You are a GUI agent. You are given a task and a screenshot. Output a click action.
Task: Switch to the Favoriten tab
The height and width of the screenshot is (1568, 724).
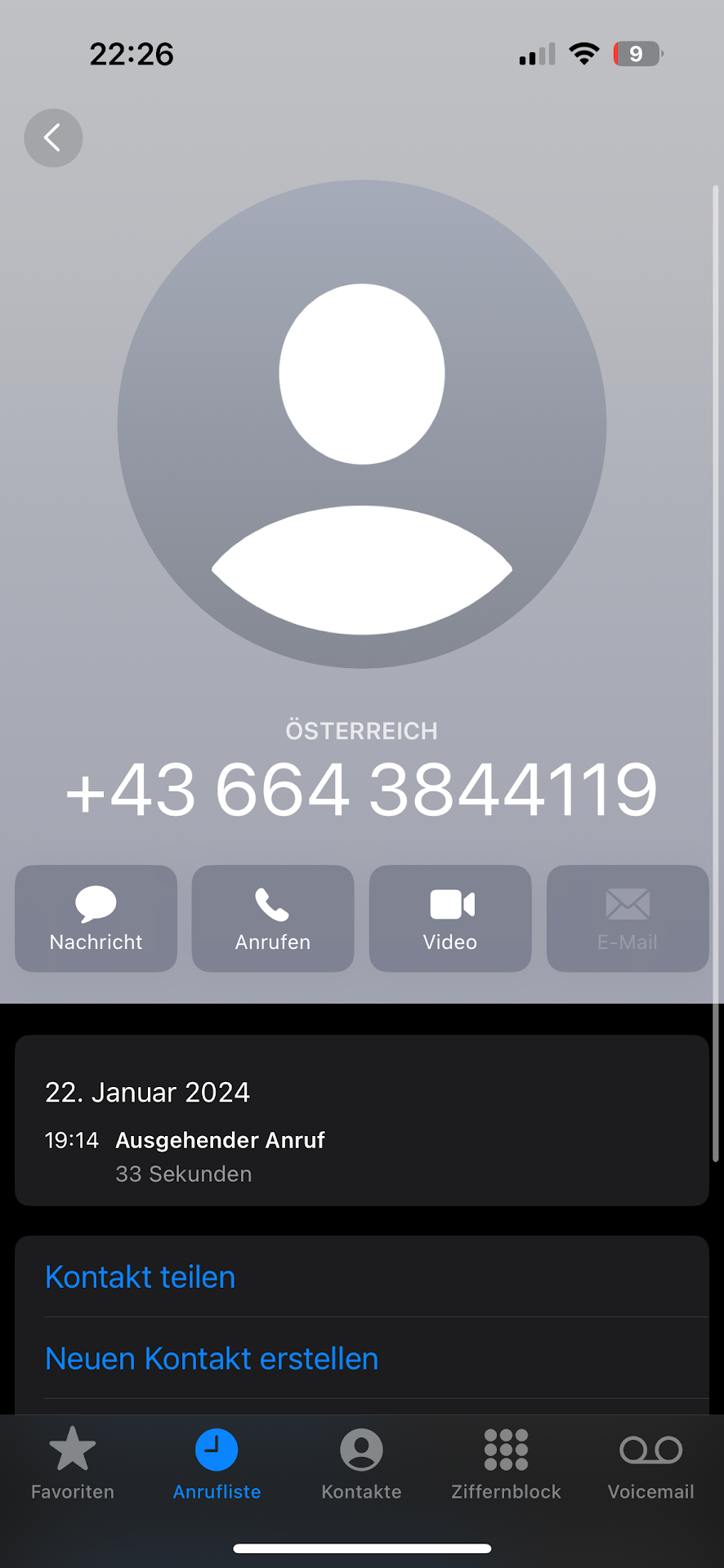pyautogui.click(x=73, y=1464)
